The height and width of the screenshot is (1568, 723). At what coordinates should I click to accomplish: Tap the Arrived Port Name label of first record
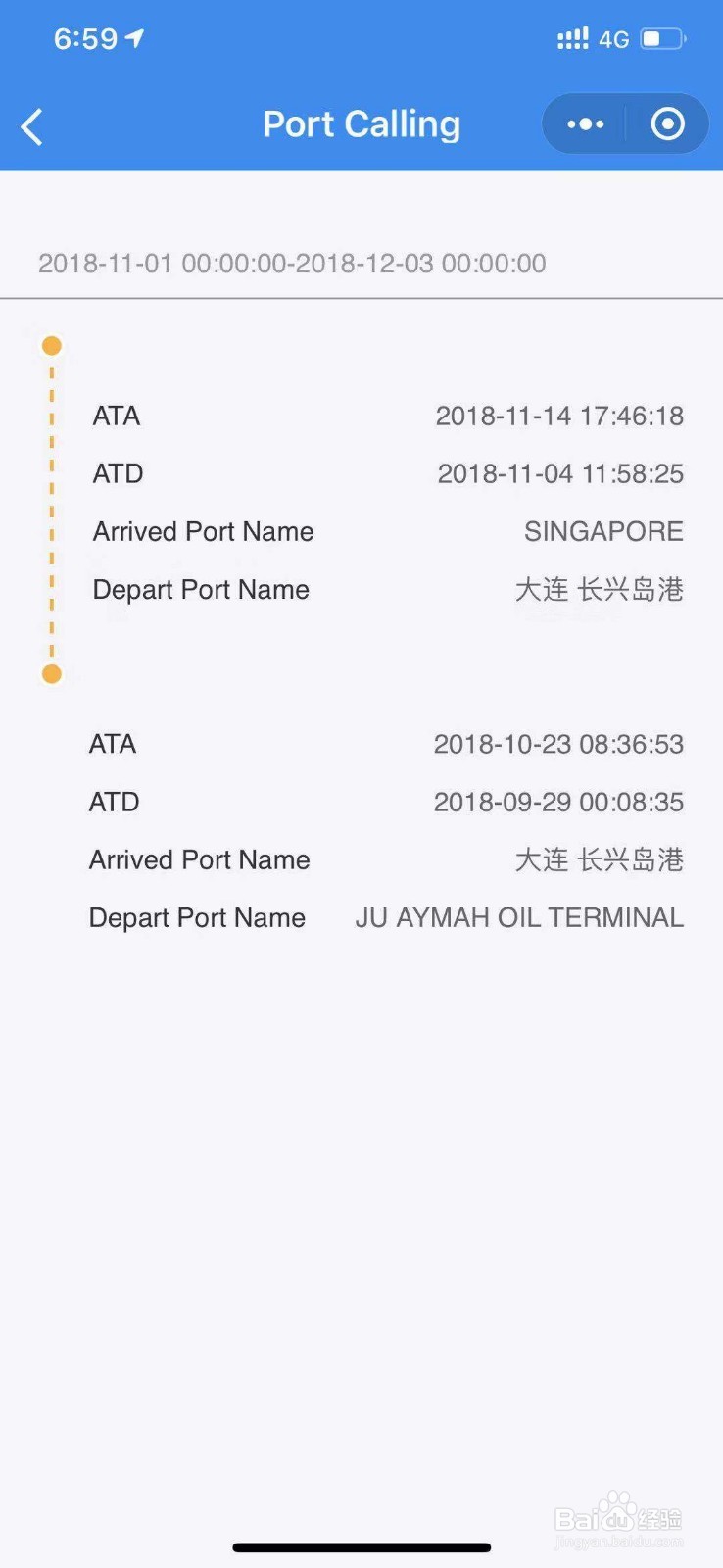pos(203,531)
